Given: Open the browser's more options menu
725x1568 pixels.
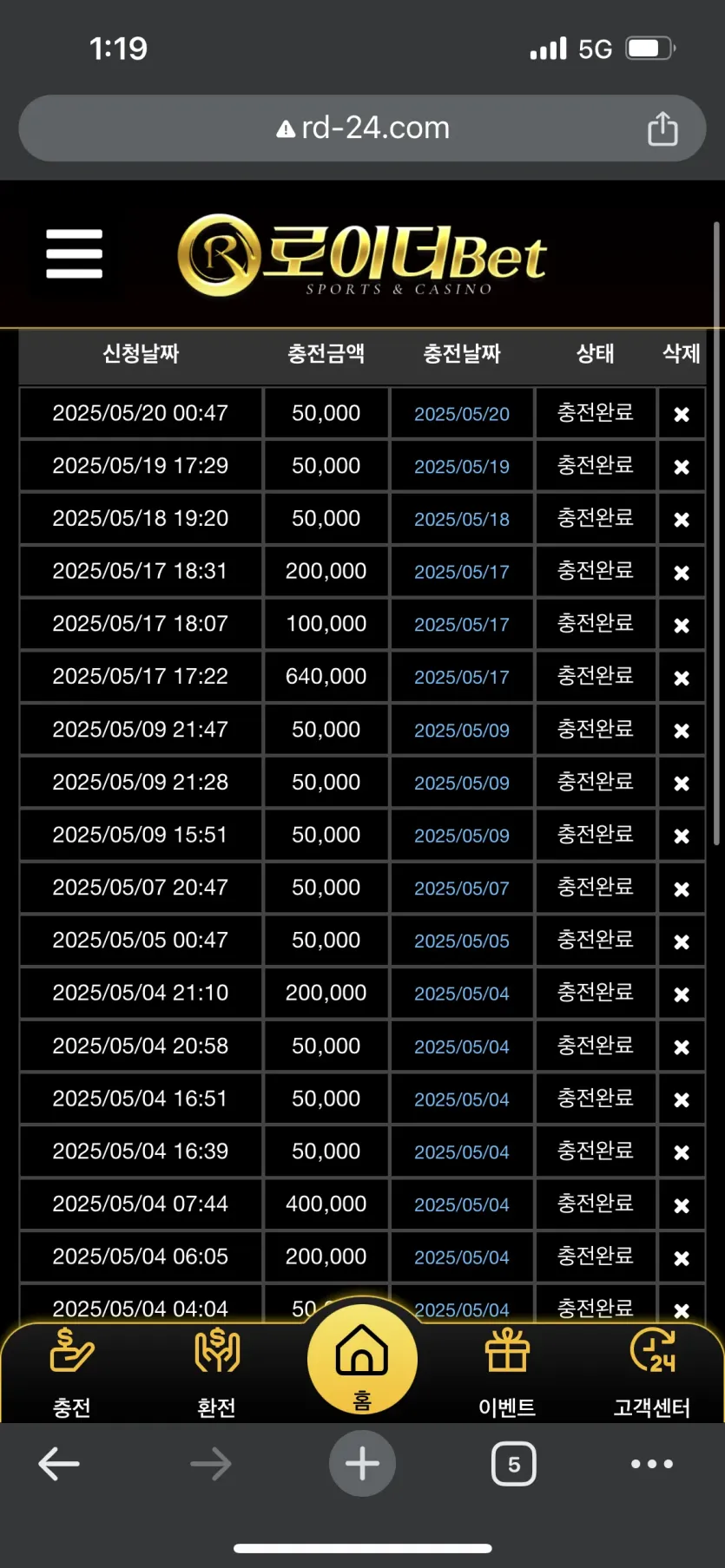Looking at the screenshot, I should [652, 1464].
